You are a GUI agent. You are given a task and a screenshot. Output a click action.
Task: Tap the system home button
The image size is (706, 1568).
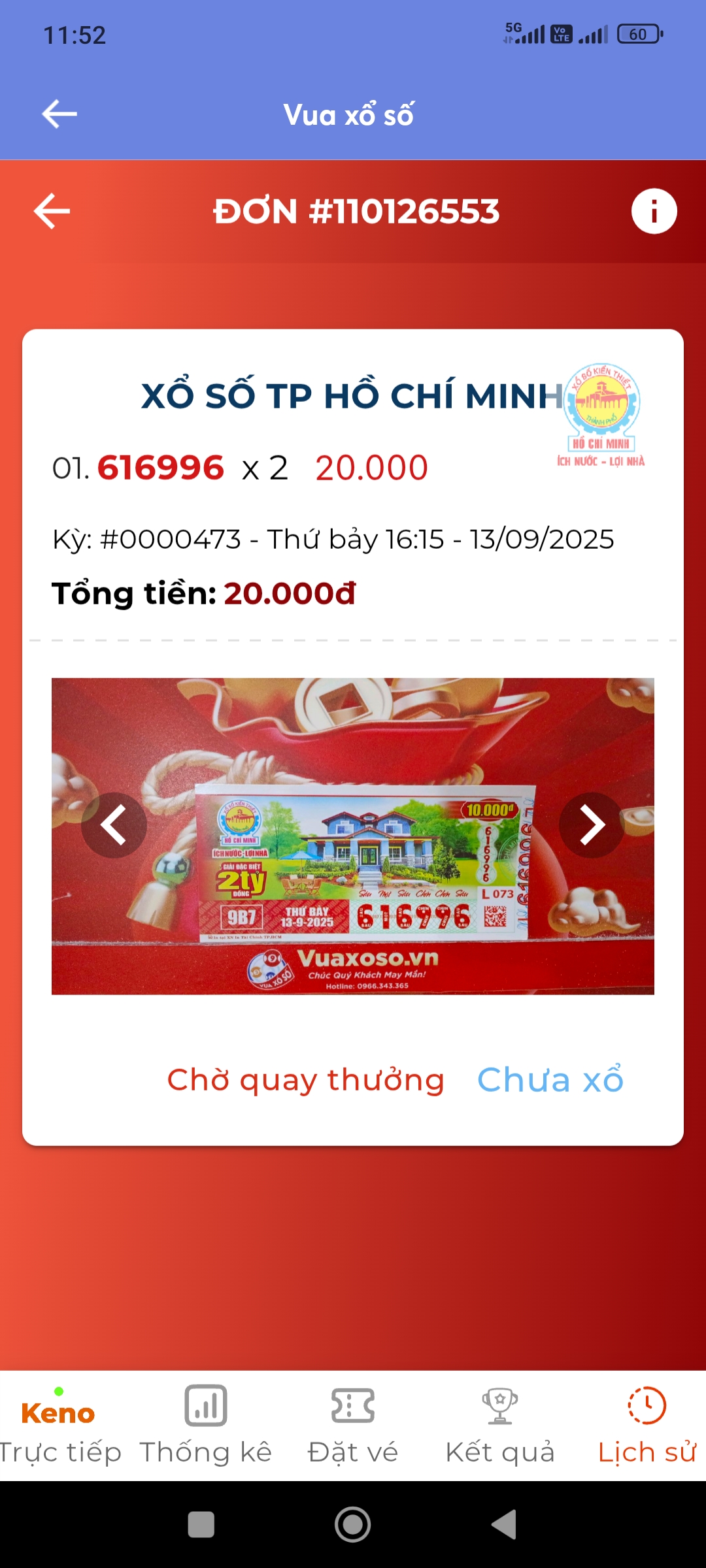point(353,1525)
